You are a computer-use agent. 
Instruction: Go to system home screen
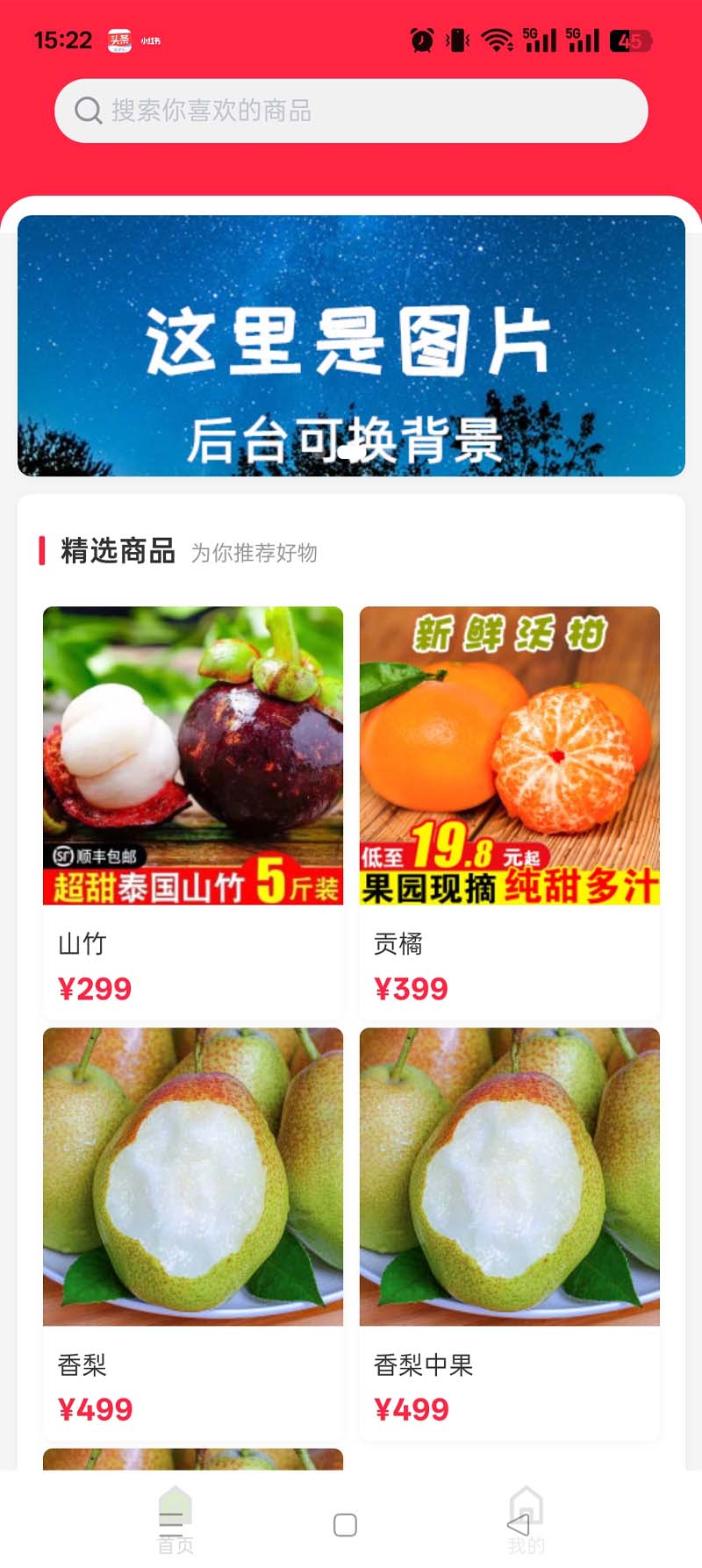(346, 1525)
